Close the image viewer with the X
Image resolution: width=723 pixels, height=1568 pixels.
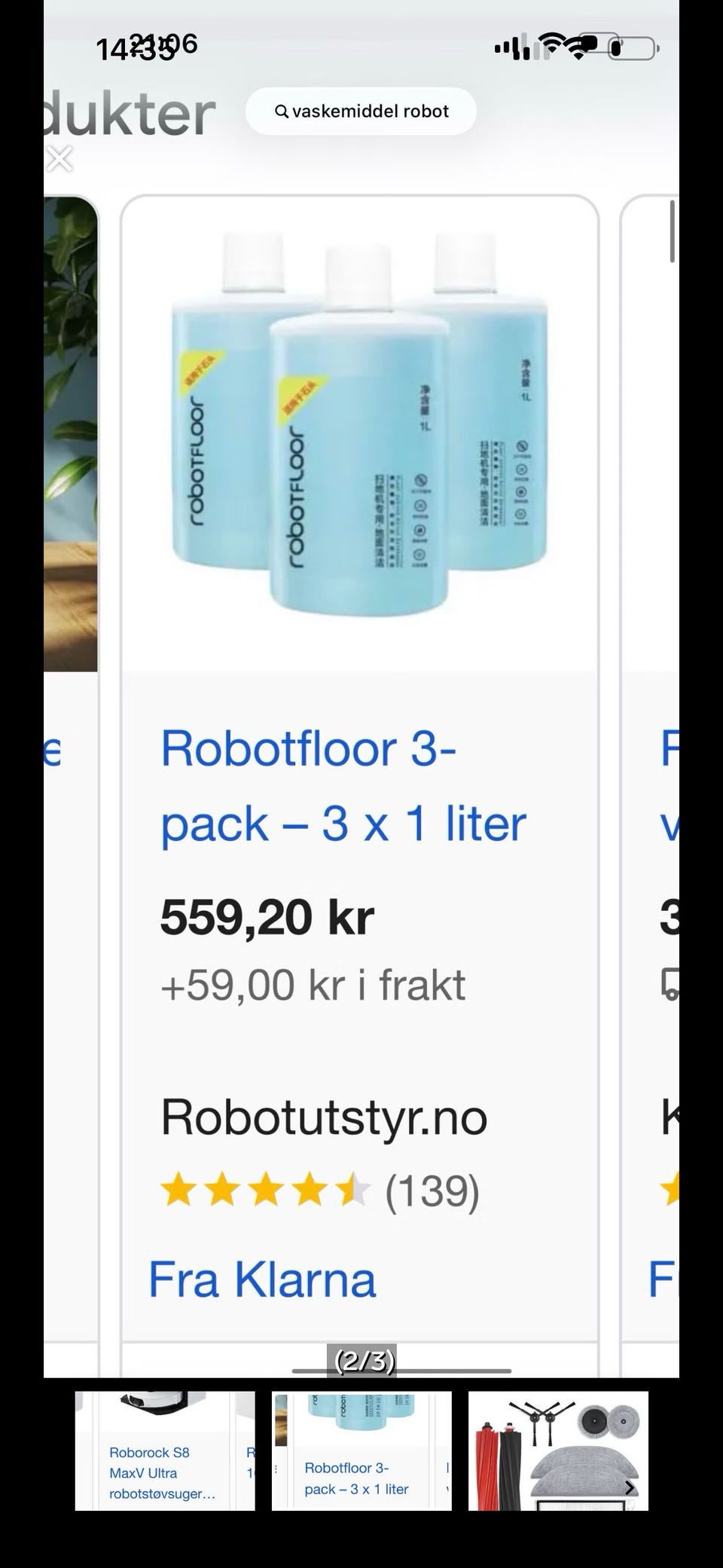[x=59, y=159]
